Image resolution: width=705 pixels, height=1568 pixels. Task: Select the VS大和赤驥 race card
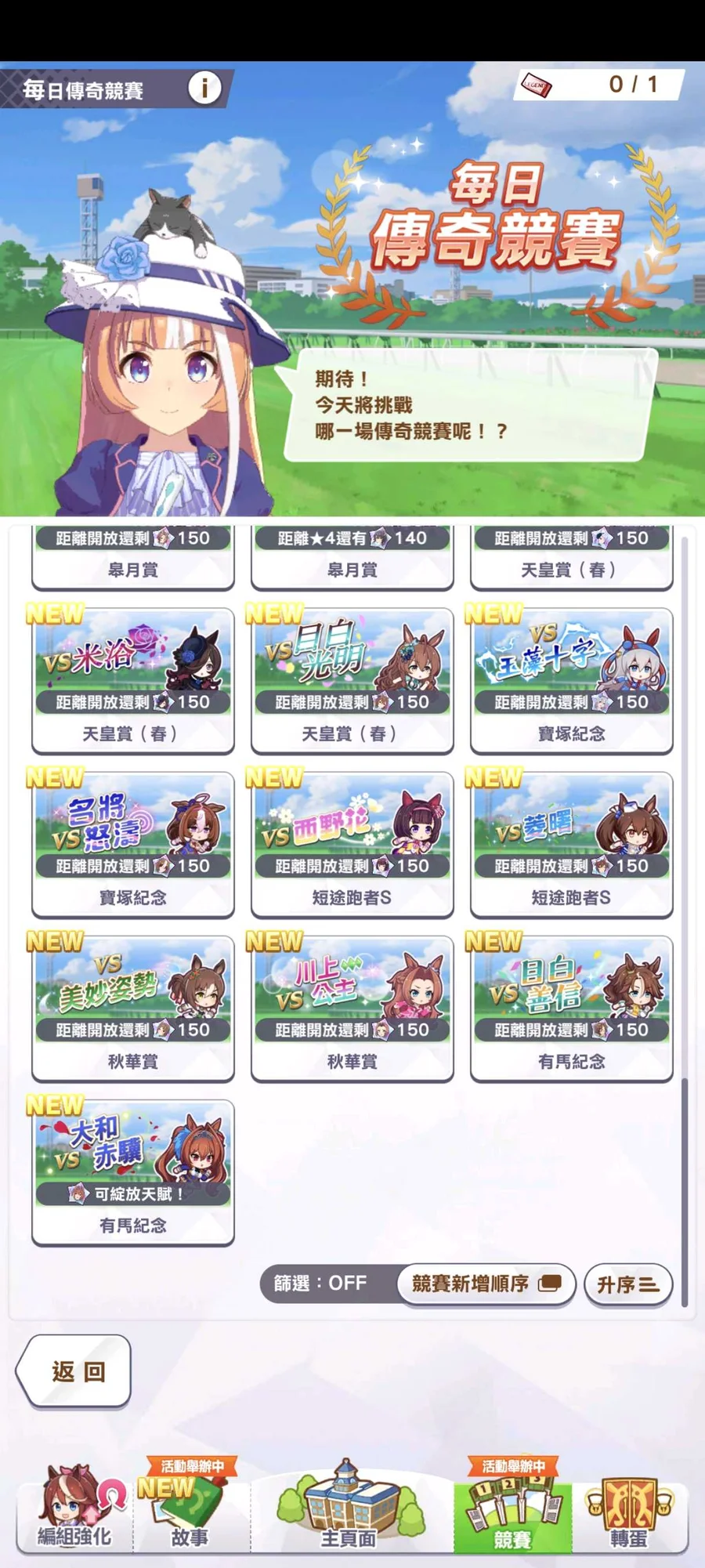pos(133,1171)
